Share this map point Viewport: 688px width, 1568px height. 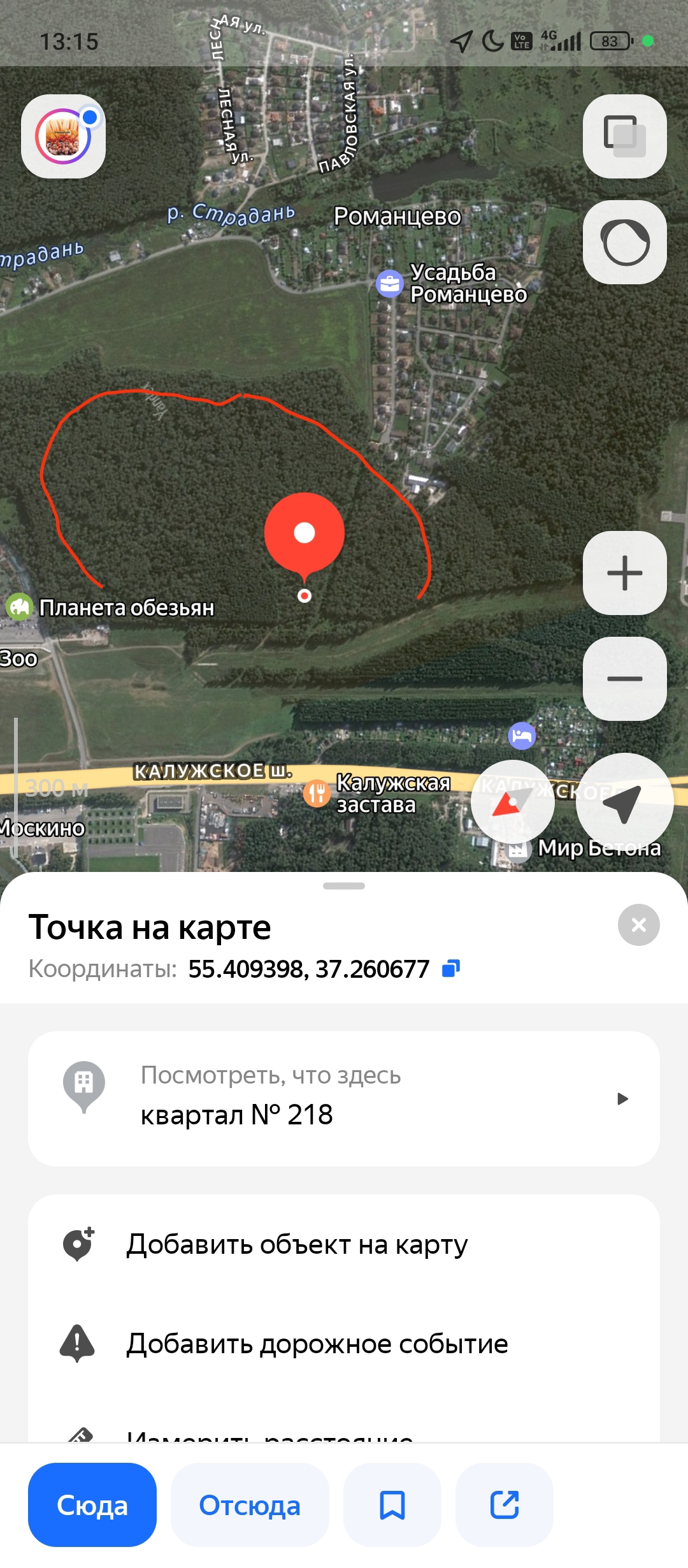(505, 1505)
